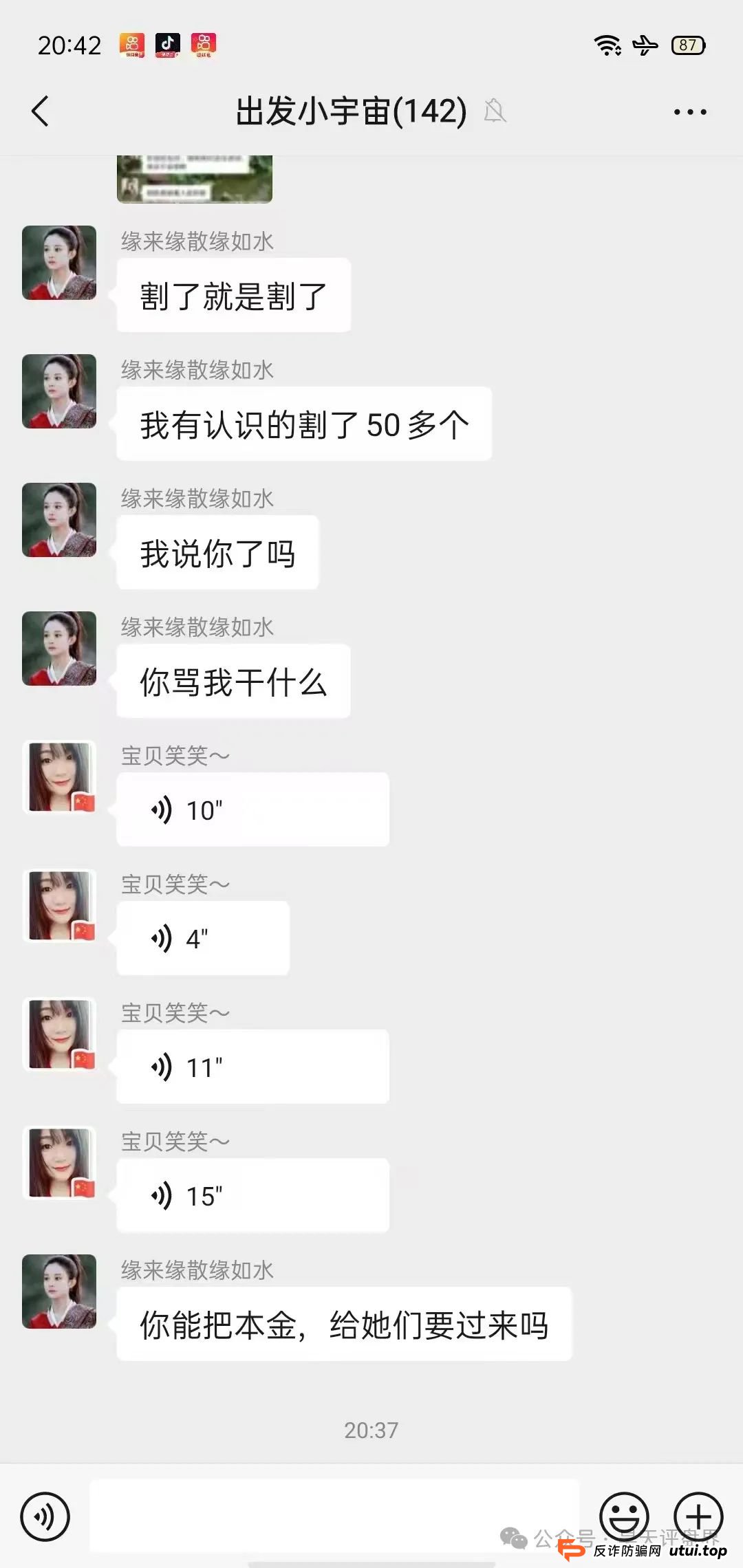
Task: Focus the message text field
Action: coord(334,1515)
